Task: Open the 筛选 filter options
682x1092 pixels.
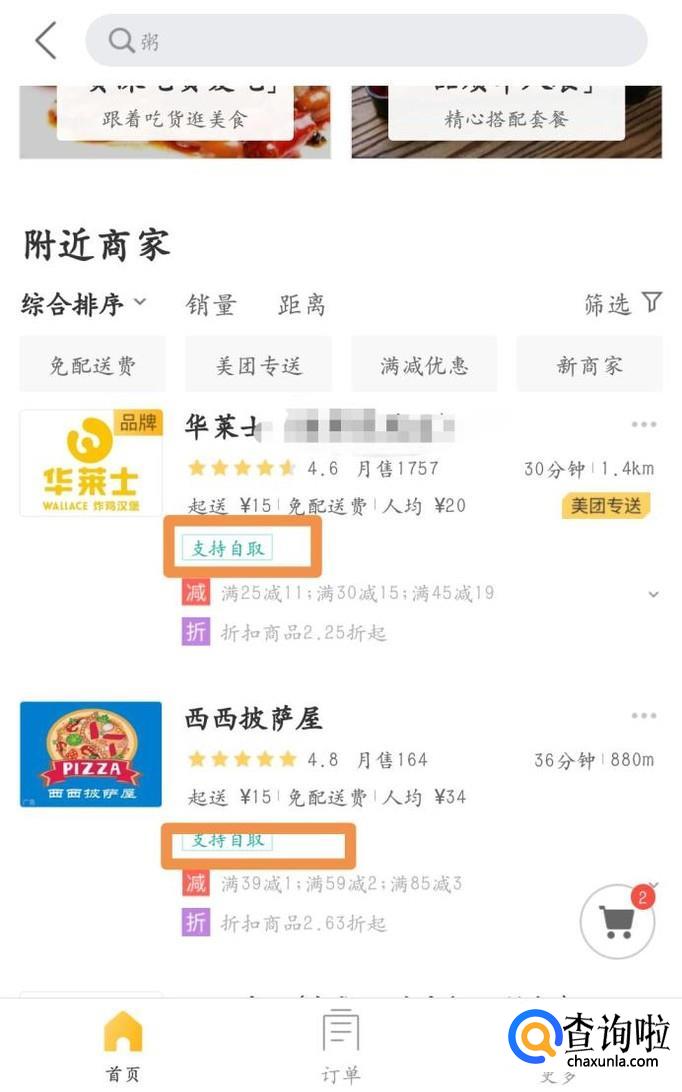Action: (x=622, y=304)
